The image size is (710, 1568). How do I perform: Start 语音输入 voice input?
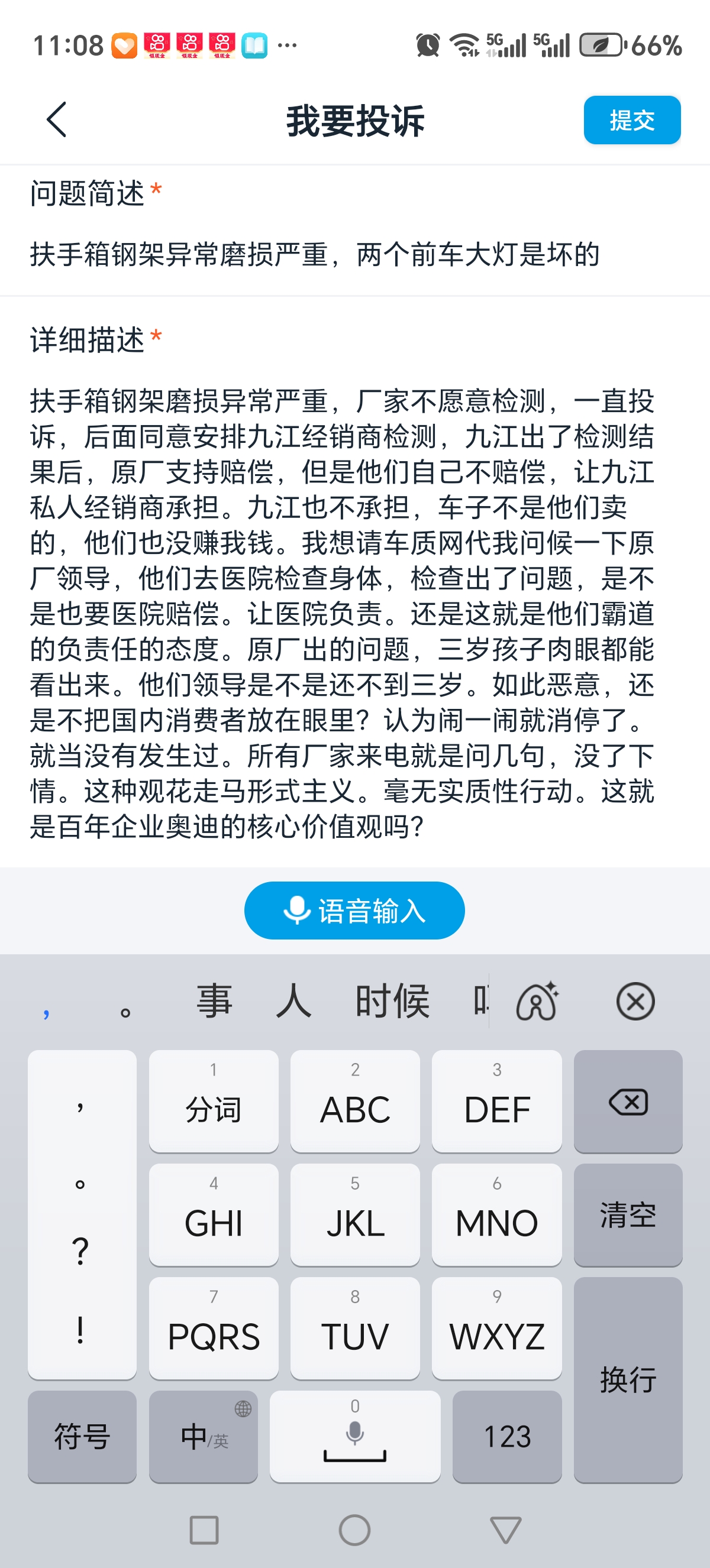(354, 910)
